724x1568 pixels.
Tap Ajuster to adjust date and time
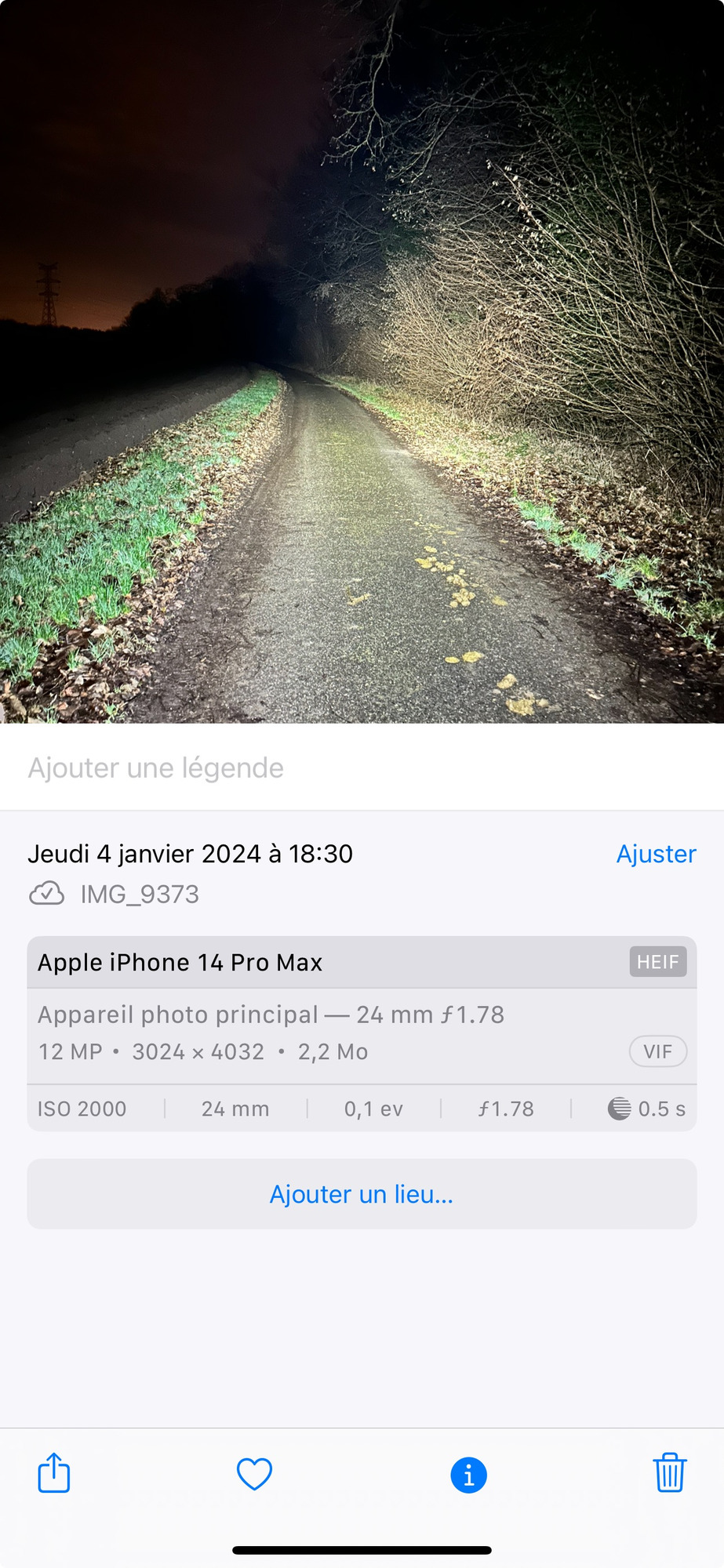tap(656, 854)
